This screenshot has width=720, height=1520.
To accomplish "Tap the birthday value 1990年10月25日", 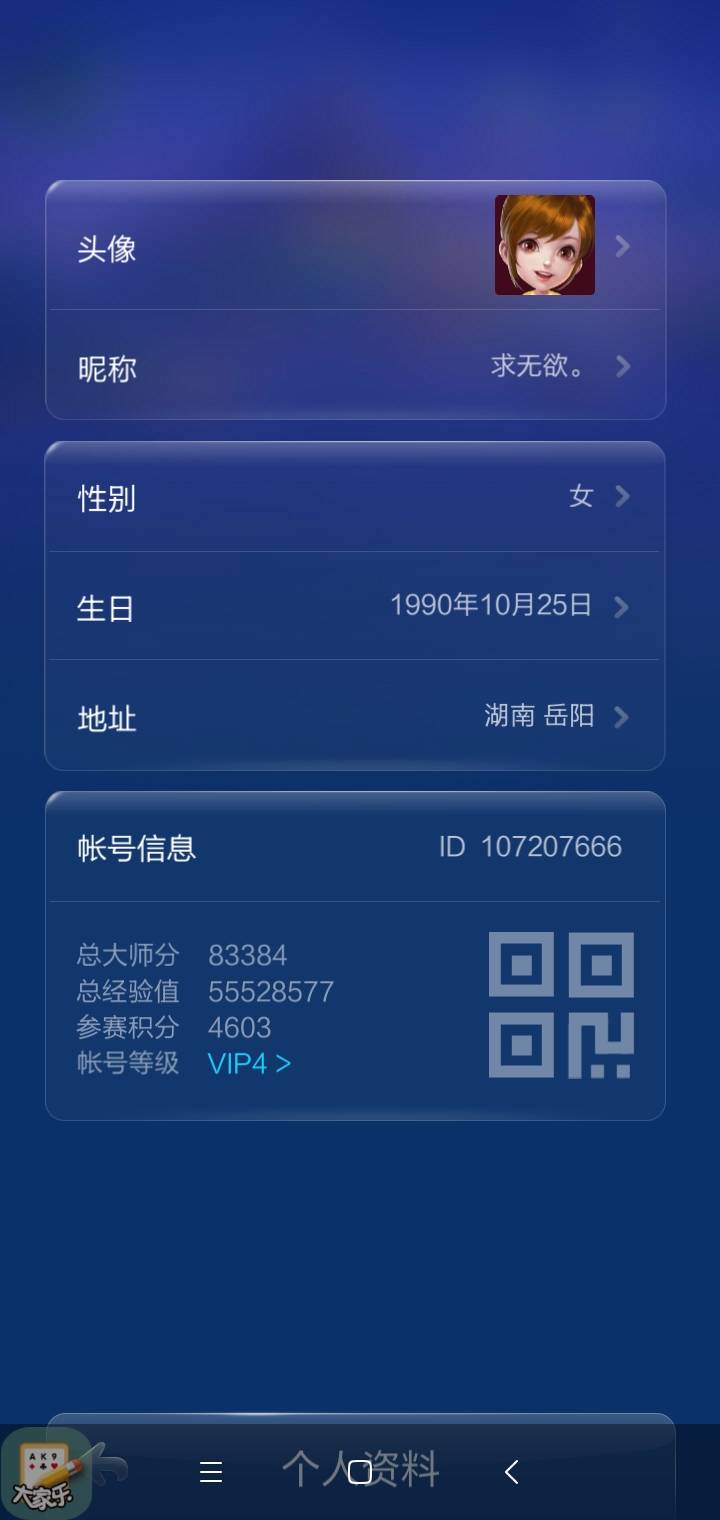I will click(x=491, y=604).
